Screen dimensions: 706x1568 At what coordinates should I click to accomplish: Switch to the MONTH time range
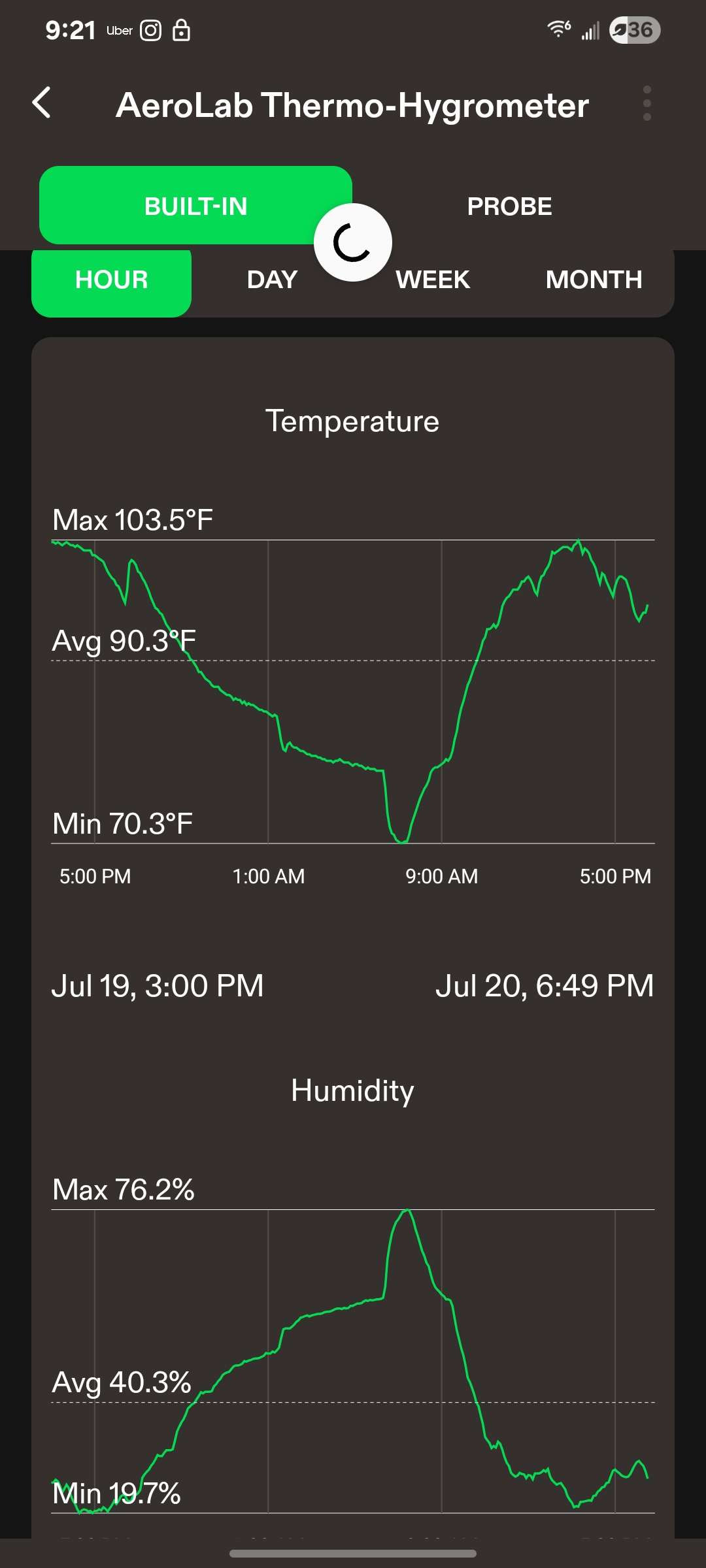(594, 280)
